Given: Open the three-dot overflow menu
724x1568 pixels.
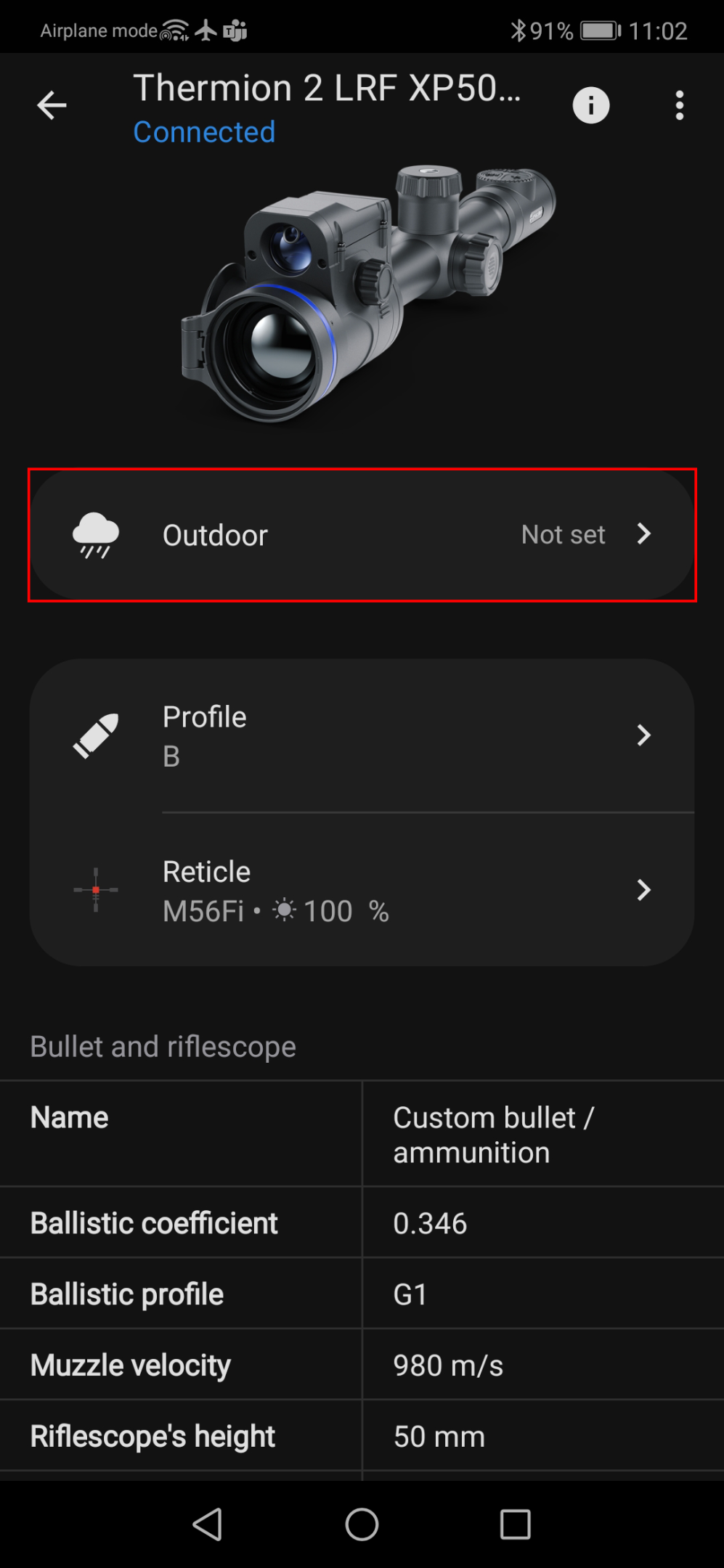Looking at the screenshot, I should pos(679,106).
